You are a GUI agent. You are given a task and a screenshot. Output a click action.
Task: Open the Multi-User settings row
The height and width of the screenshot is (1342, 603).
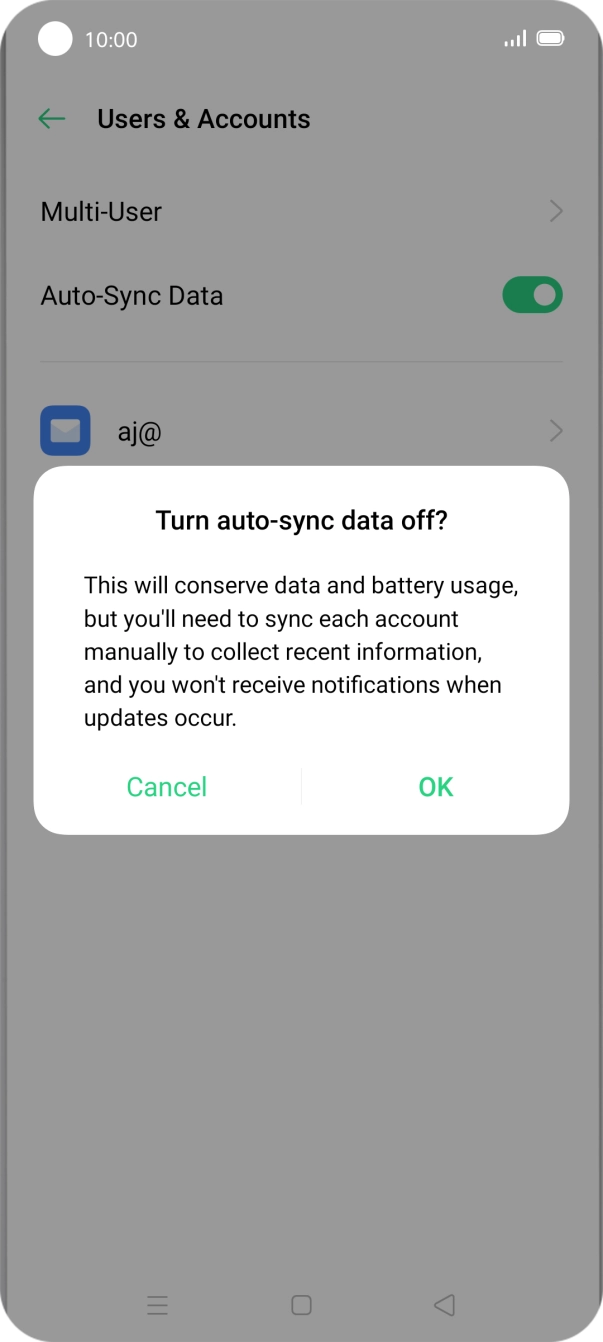click(x=301, y=212)
